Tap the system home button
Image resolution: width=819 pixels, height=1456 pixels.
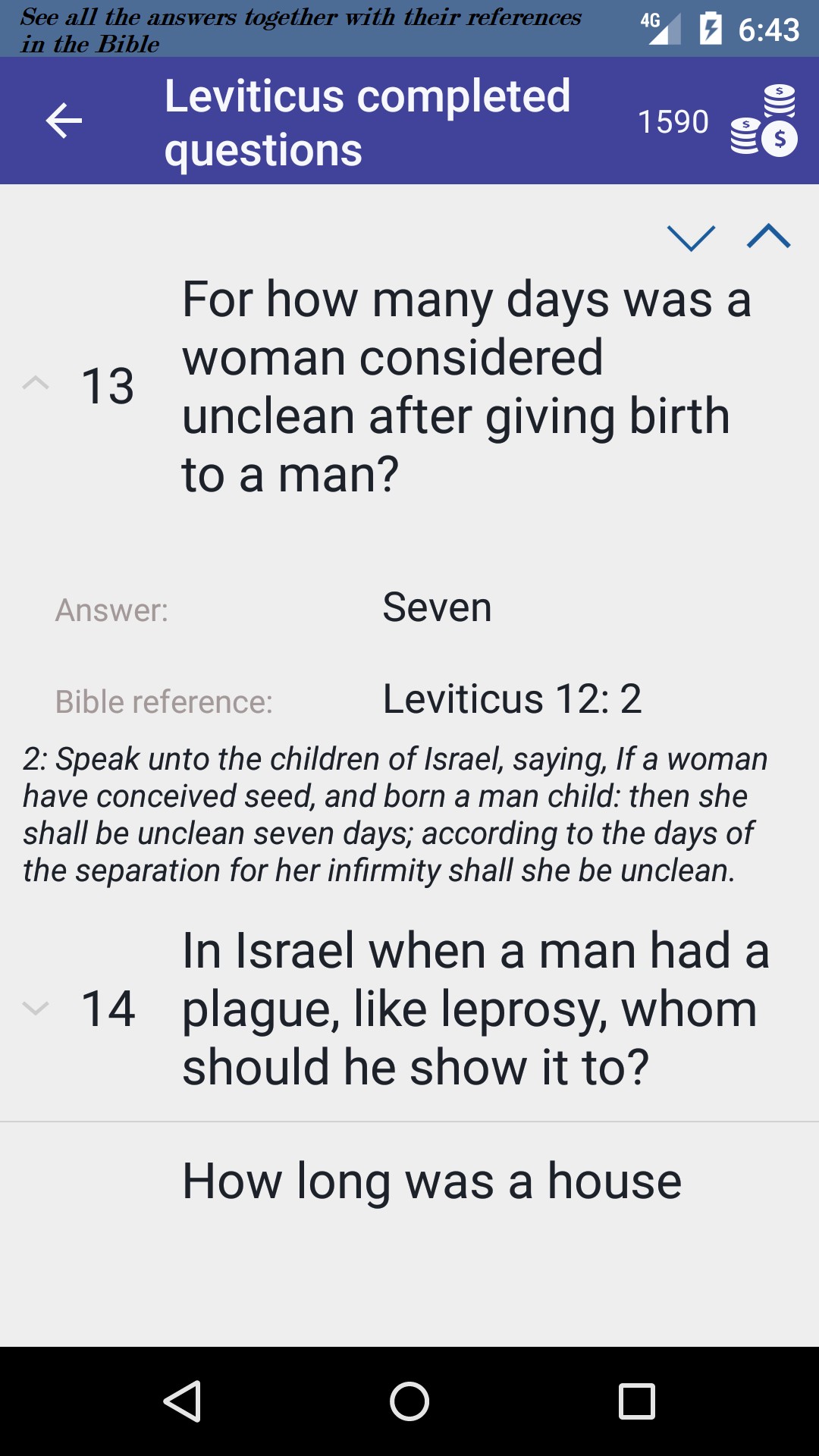click(409, 1401)
